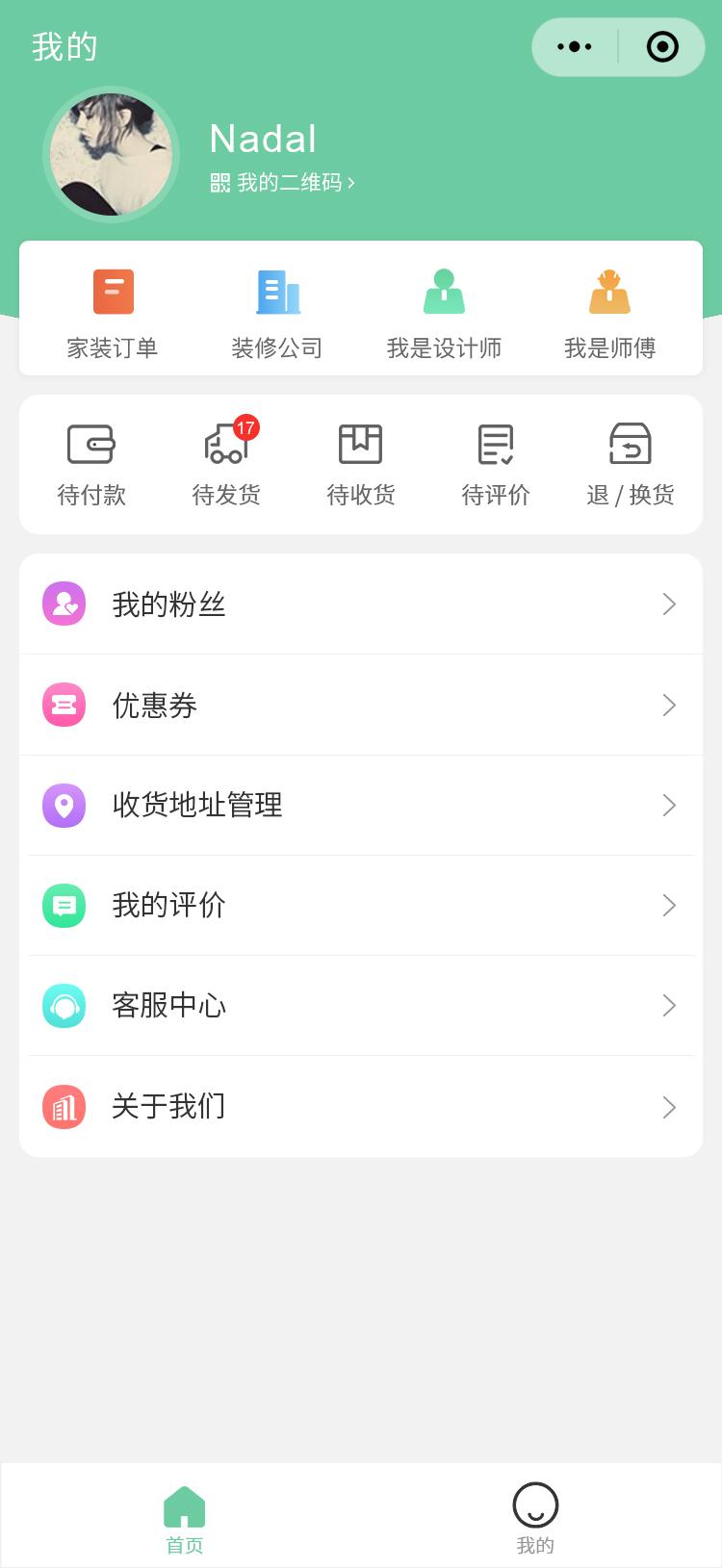View 待付款 pending payment orders
Image resolution: width=722 pixels, height=1568 pixels.
(91, 465)
